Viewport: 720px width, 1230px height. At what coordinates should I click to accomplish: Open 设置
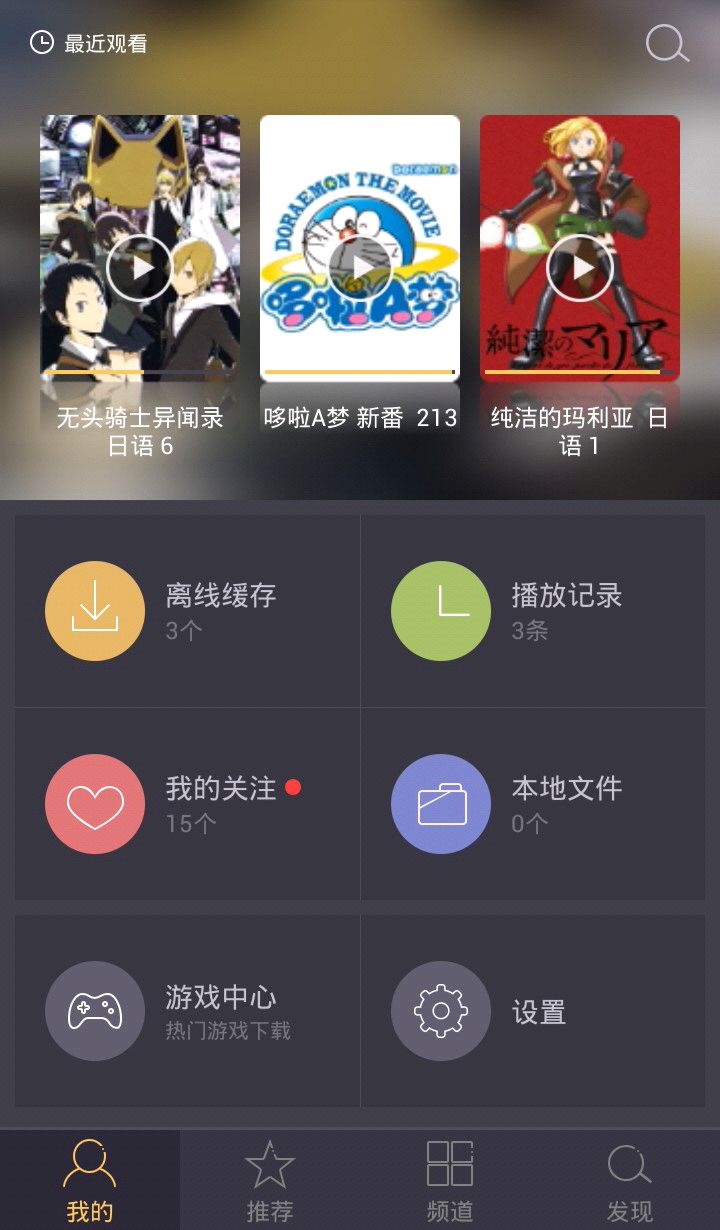point(533,1011)
